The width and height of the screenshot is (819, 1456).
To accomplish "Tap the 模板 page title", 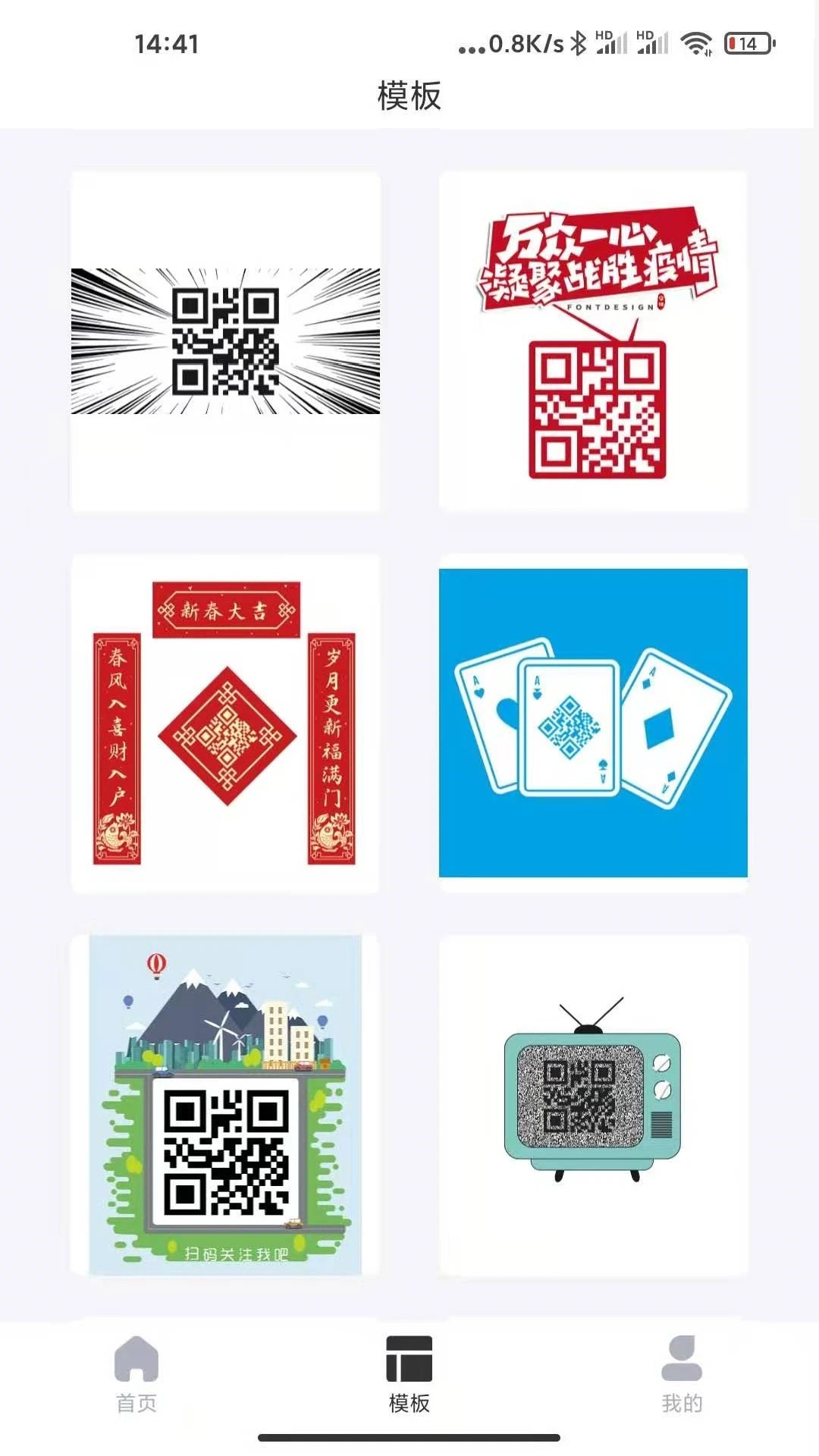I will point(409,97).
